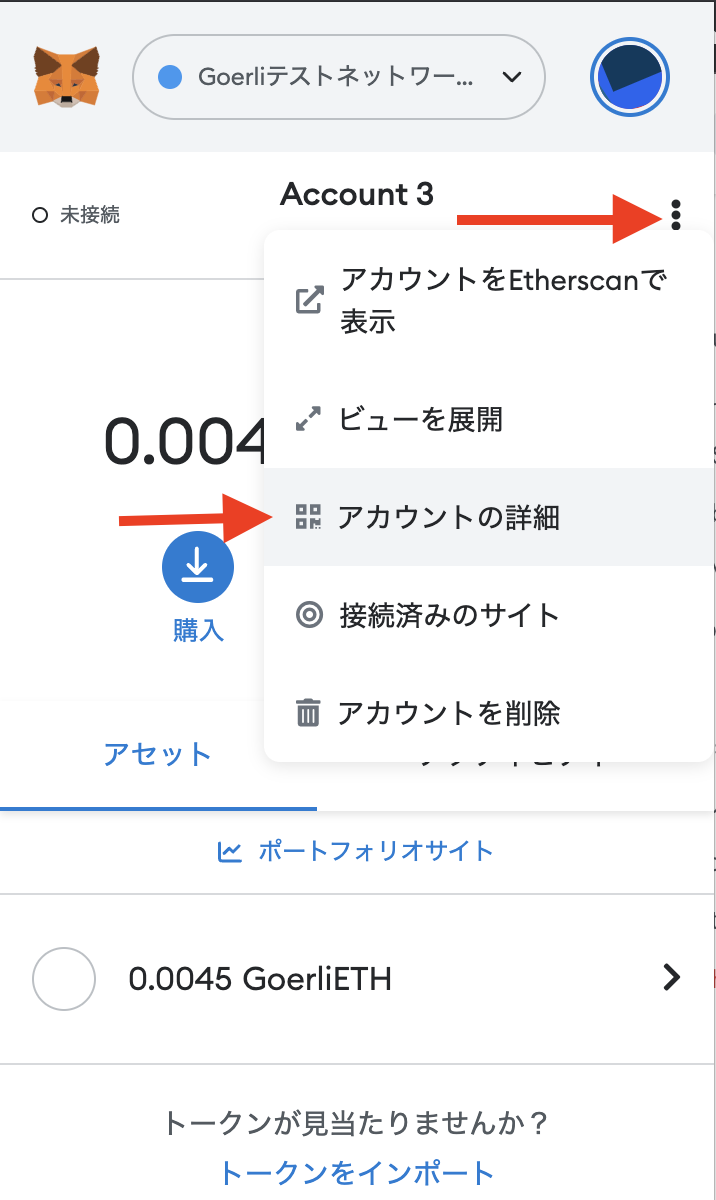
Task: Choose ビューを展開 from the menu
Action: (489, 419)
